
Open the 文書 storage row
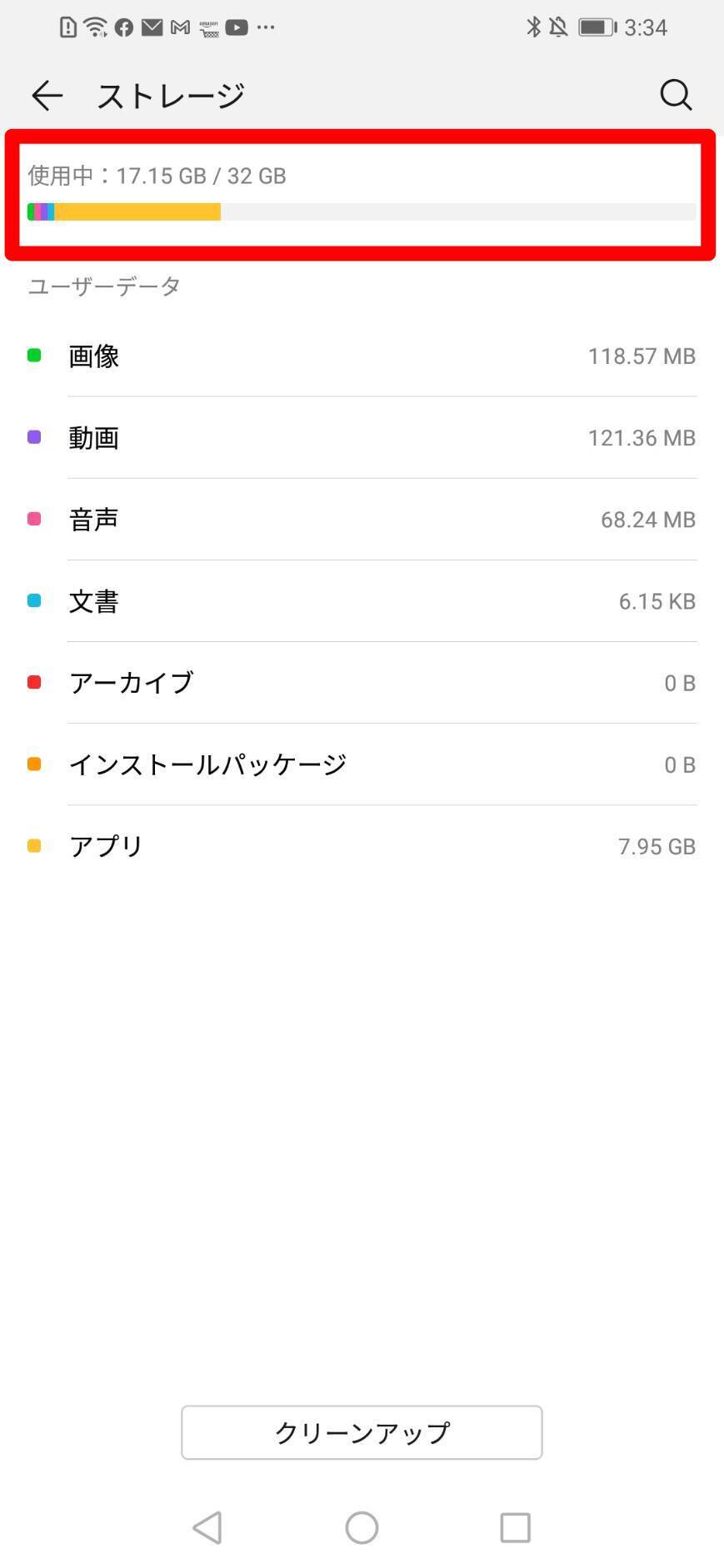tap(362, 601)
